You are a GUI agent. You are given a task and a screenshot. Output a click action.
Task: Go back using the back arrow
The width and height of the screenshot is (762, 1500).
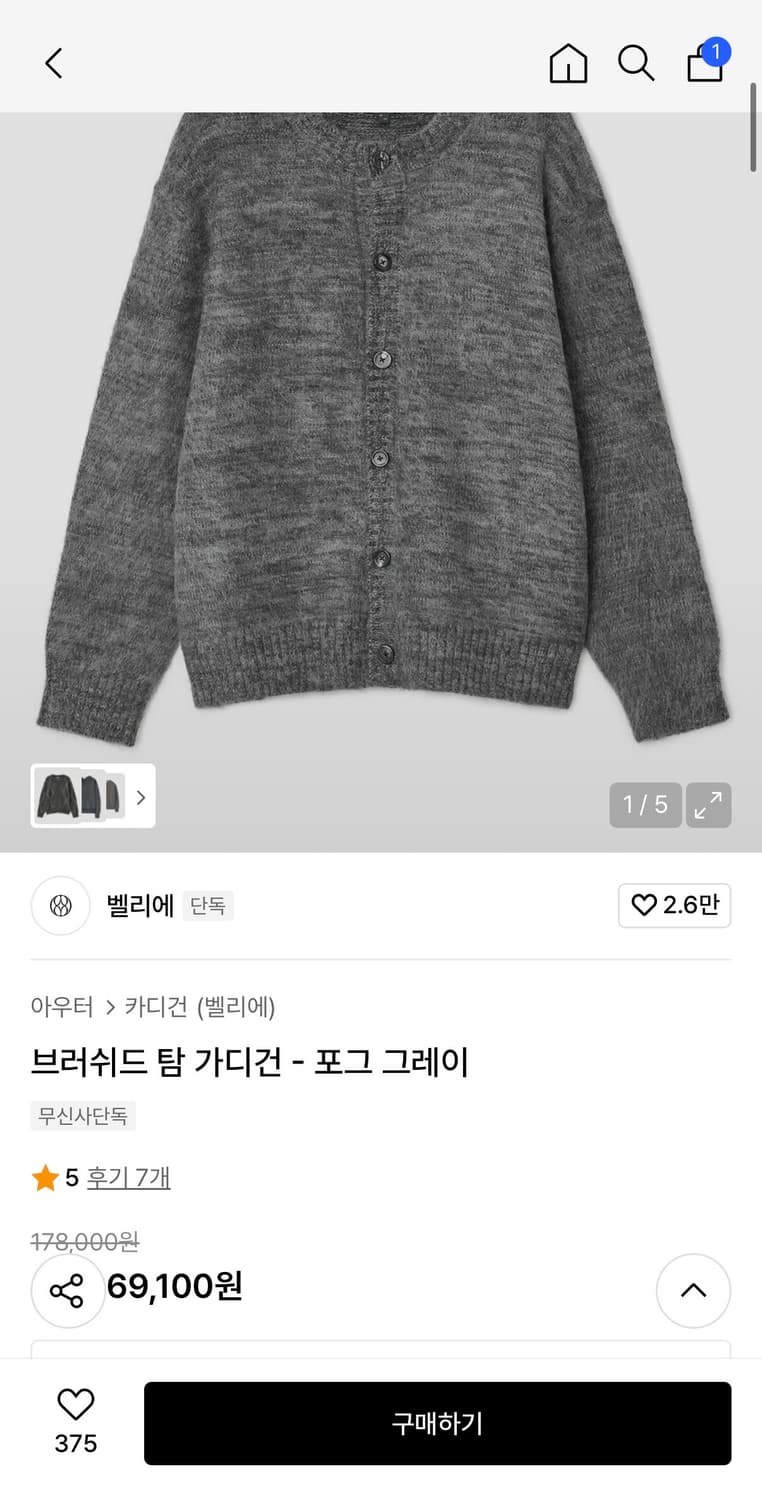tap(52, 62)
